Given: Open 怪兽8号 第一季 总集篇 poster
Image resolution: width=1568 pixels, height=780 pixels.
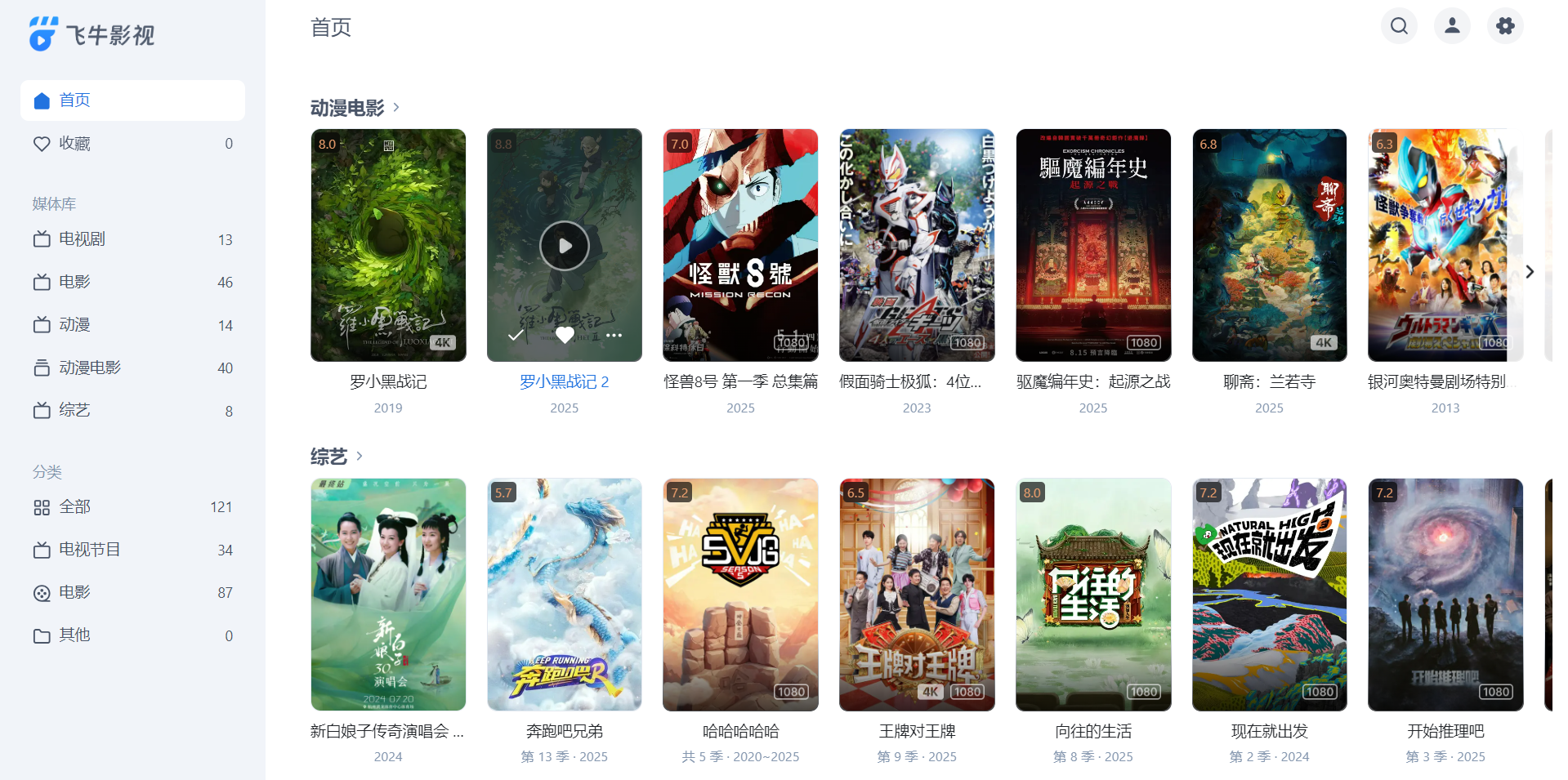Looking at the screenshot, I should [740, 245].
